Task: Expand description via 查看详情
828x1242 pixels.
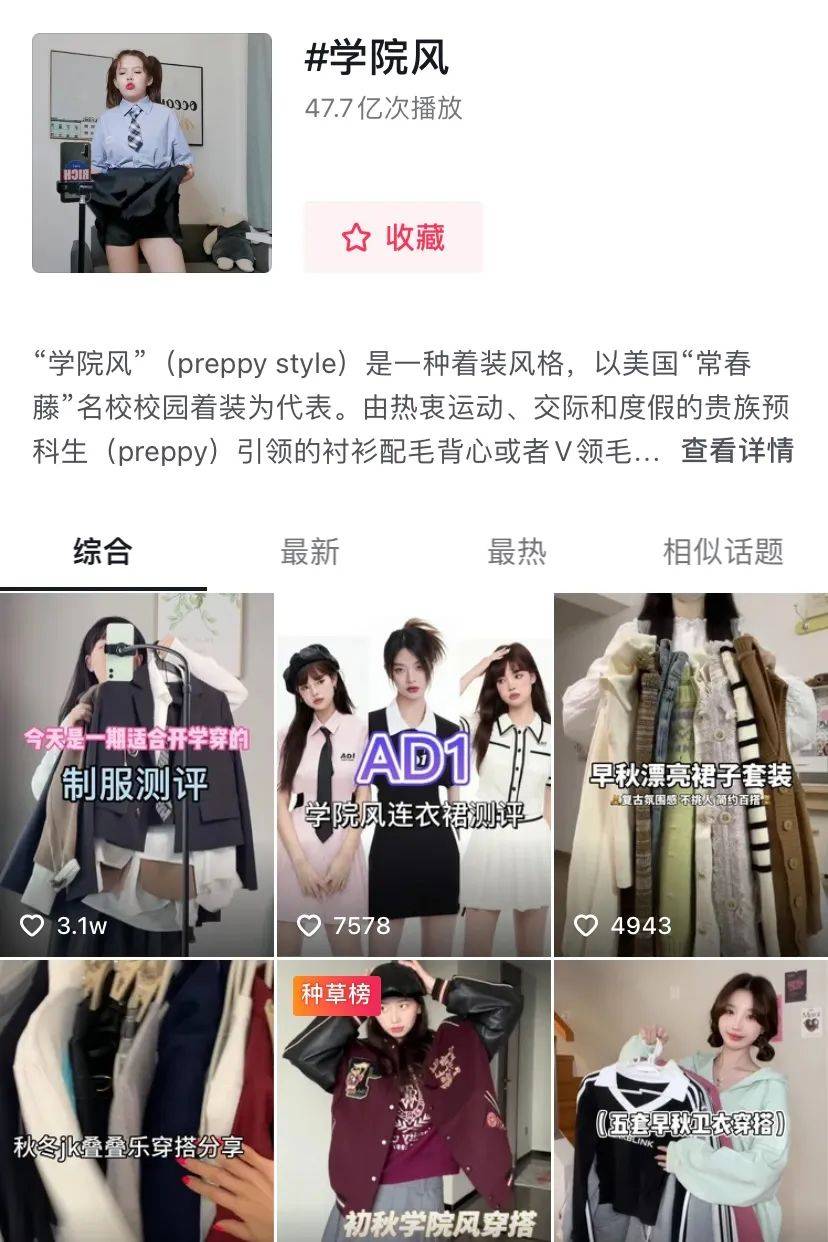Action: coord(737,451)
